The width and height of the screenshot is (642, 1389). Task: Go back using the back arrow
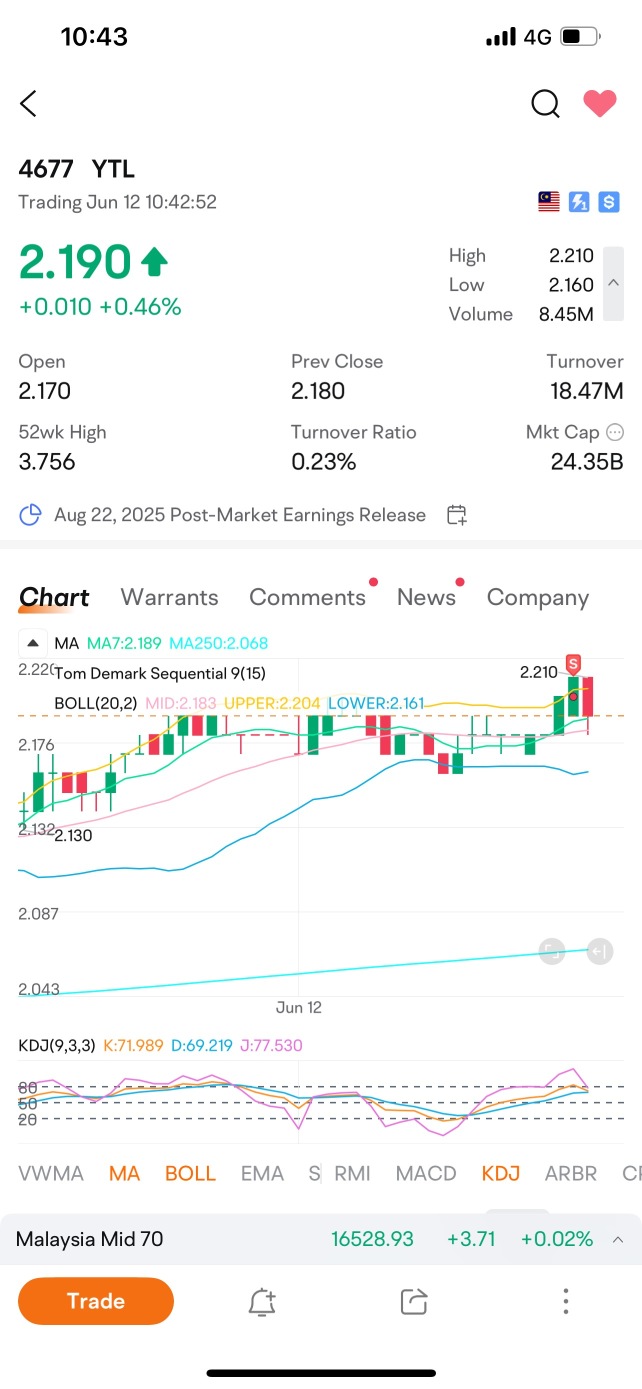click(28, 103)
